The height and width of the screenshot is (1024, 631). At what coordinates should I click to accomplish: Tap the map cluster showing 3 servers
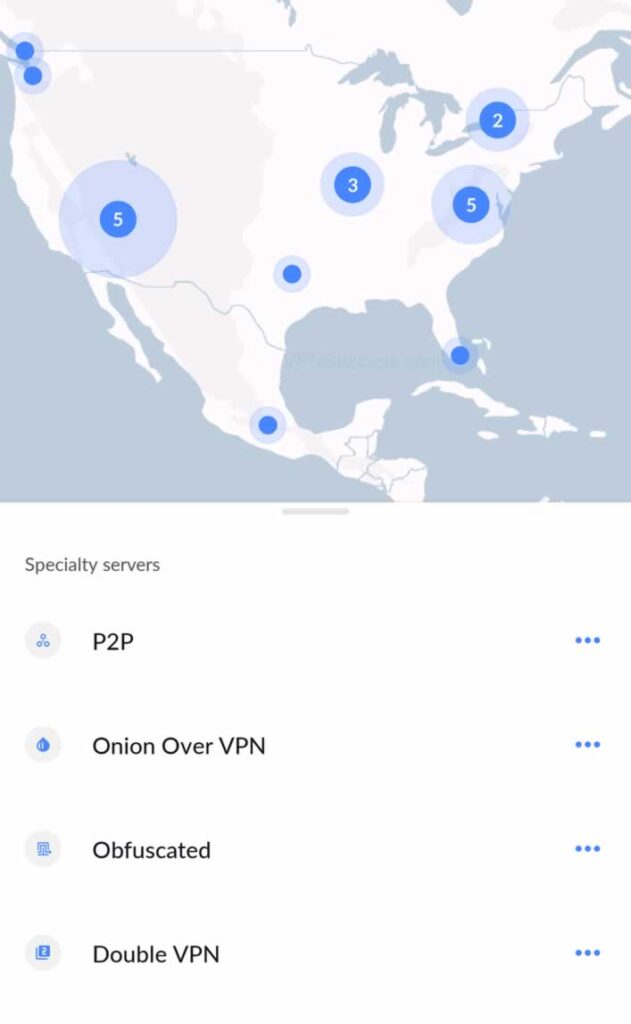[x=352, y=185]
